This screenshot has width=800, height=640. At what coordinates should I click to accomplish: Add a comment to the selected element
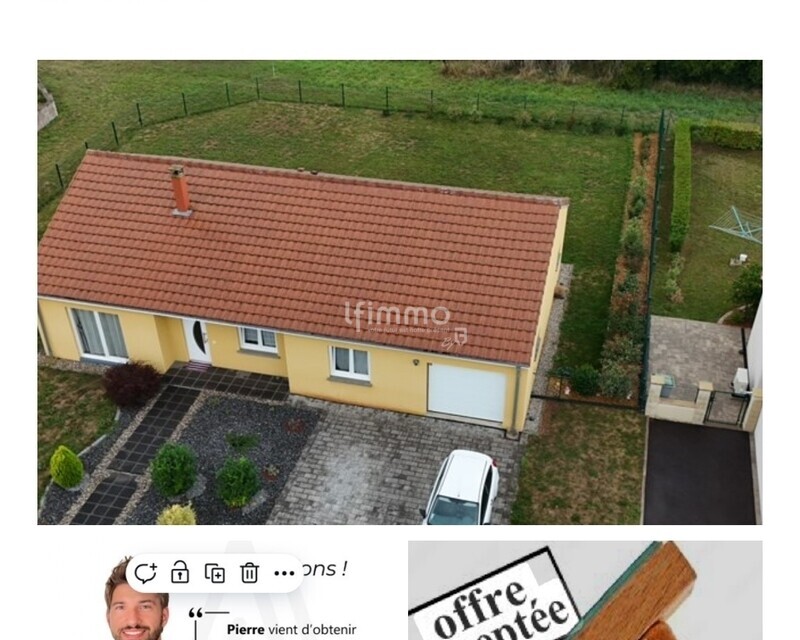tap(146, 573)
